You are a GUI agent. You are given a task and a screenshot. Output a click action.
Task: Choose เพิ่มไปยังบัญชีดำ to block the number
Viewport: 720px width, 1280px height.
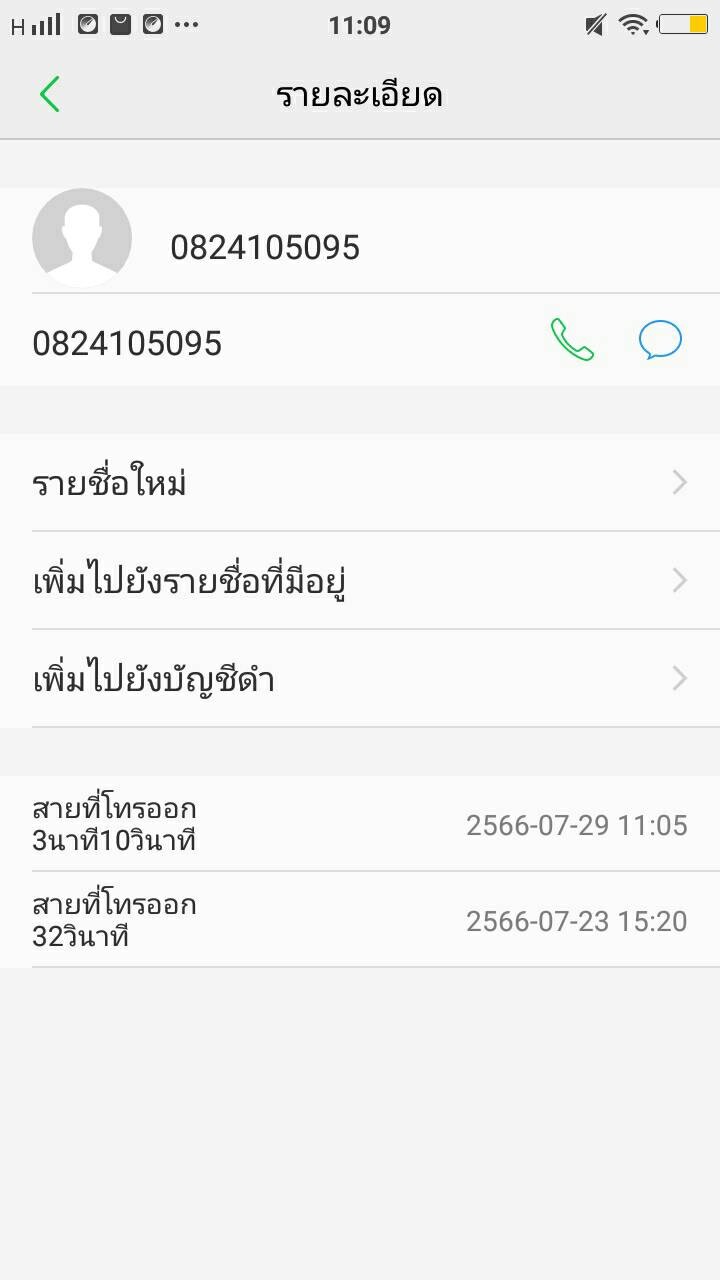pos(360,679)
